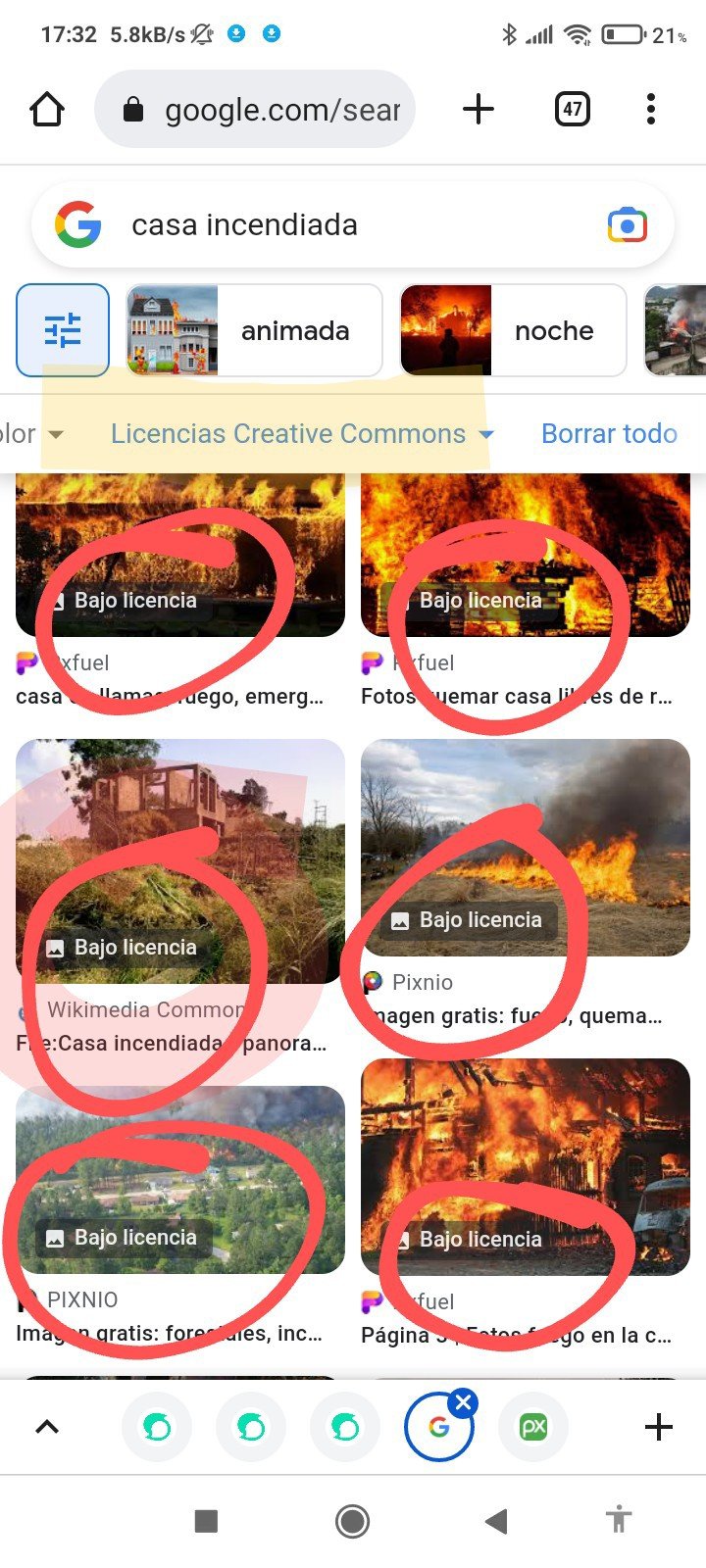This screenshot has height=1568, width=706.
Task: Open a new browser tab
Action: tap(478, 109)
